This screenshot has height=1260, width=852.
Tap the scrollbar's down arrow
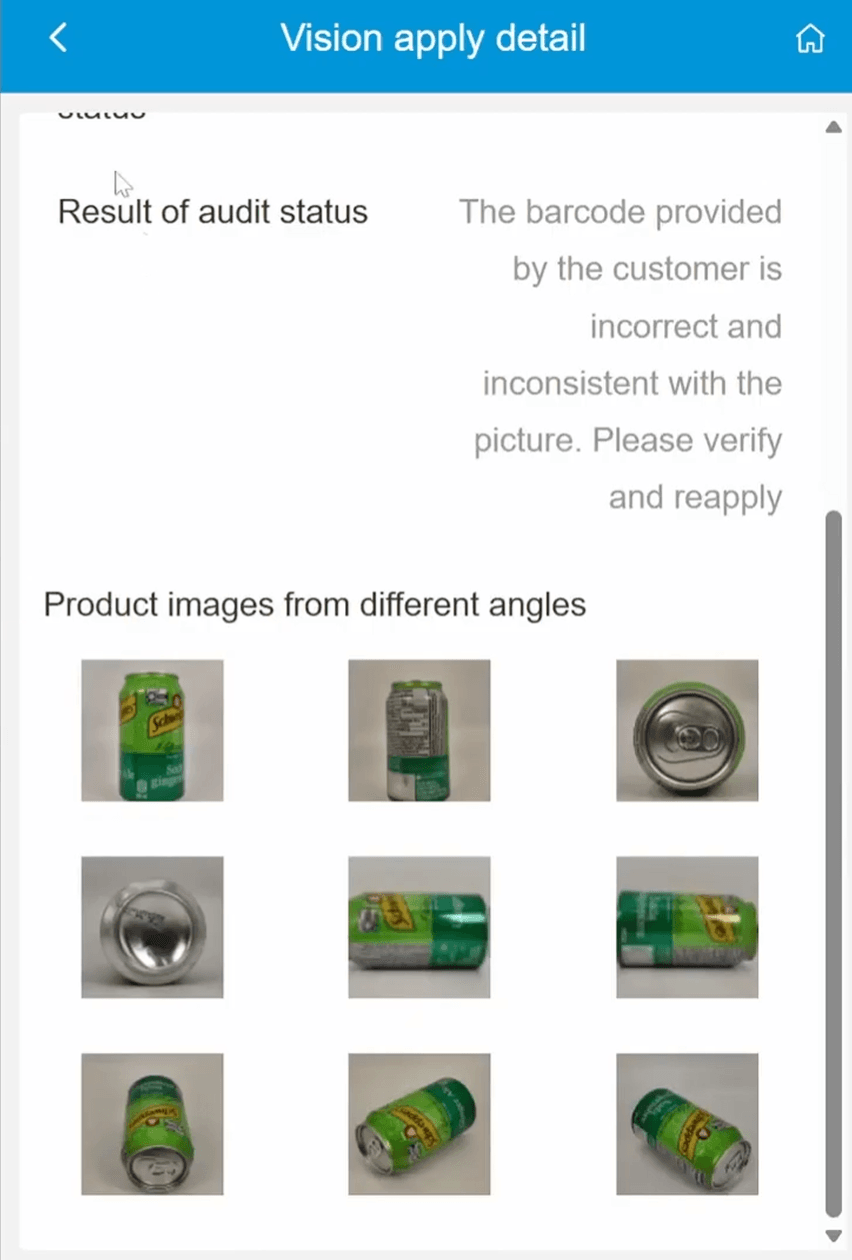coord(833,1236)
